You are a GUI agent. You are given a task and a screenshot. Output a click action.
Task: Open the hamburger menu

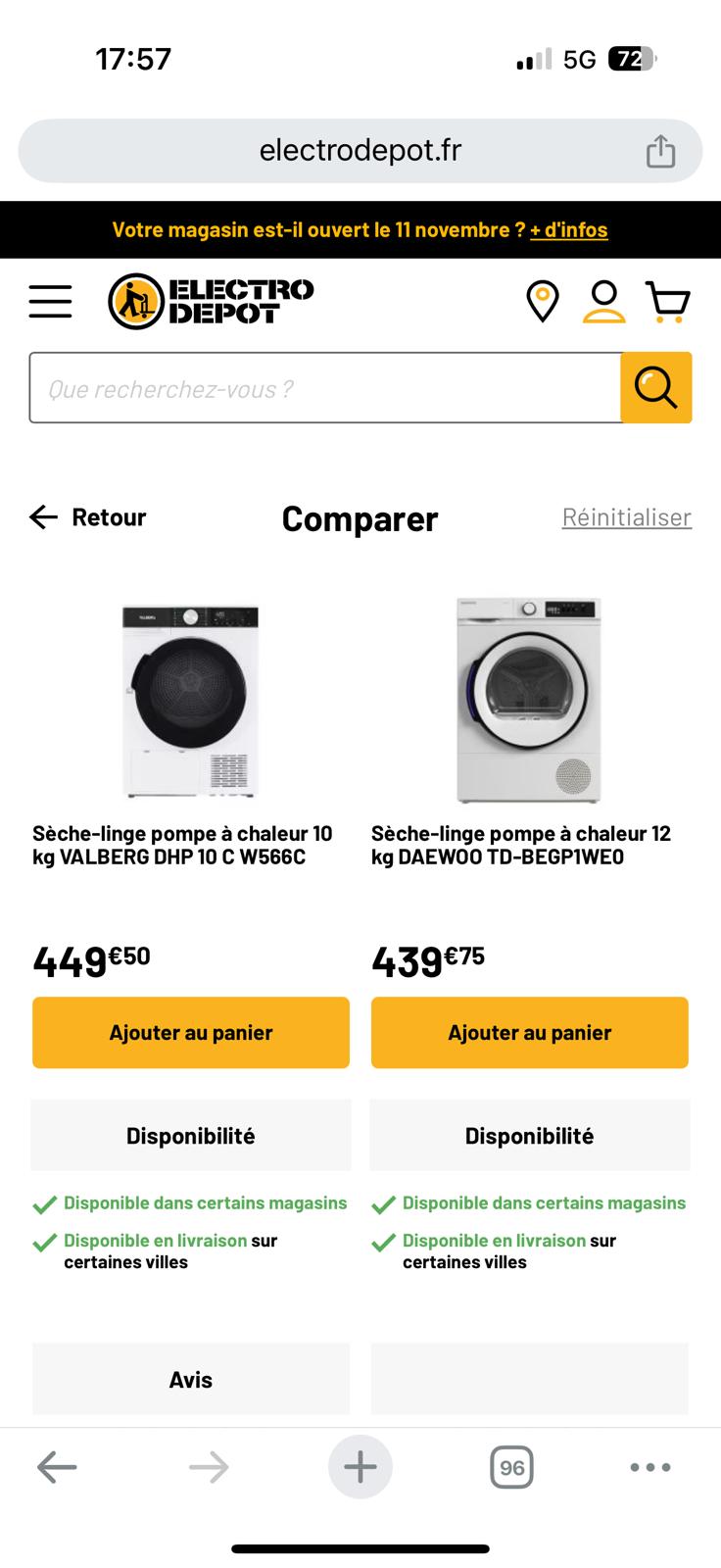50,302
